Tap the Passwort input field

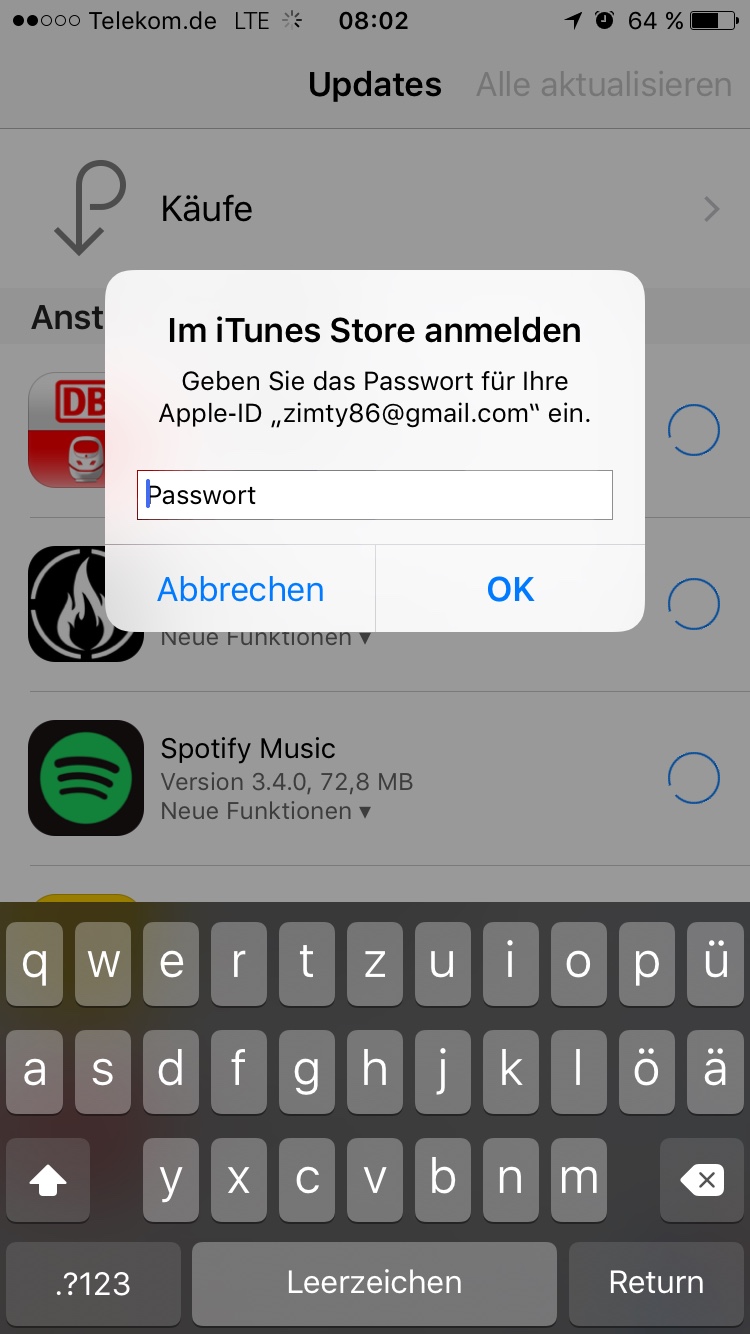[x=374, y=495]
